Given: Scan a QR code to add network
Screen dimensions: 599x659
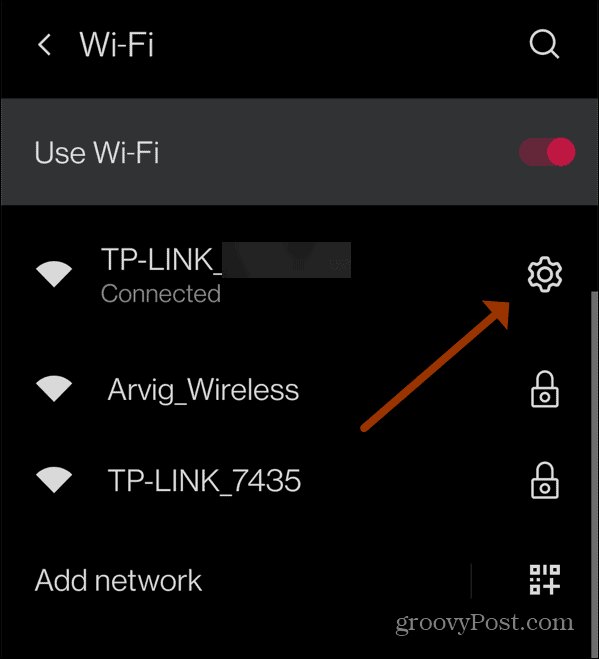Looking at the screenshot, I should (x=545, y=580).
